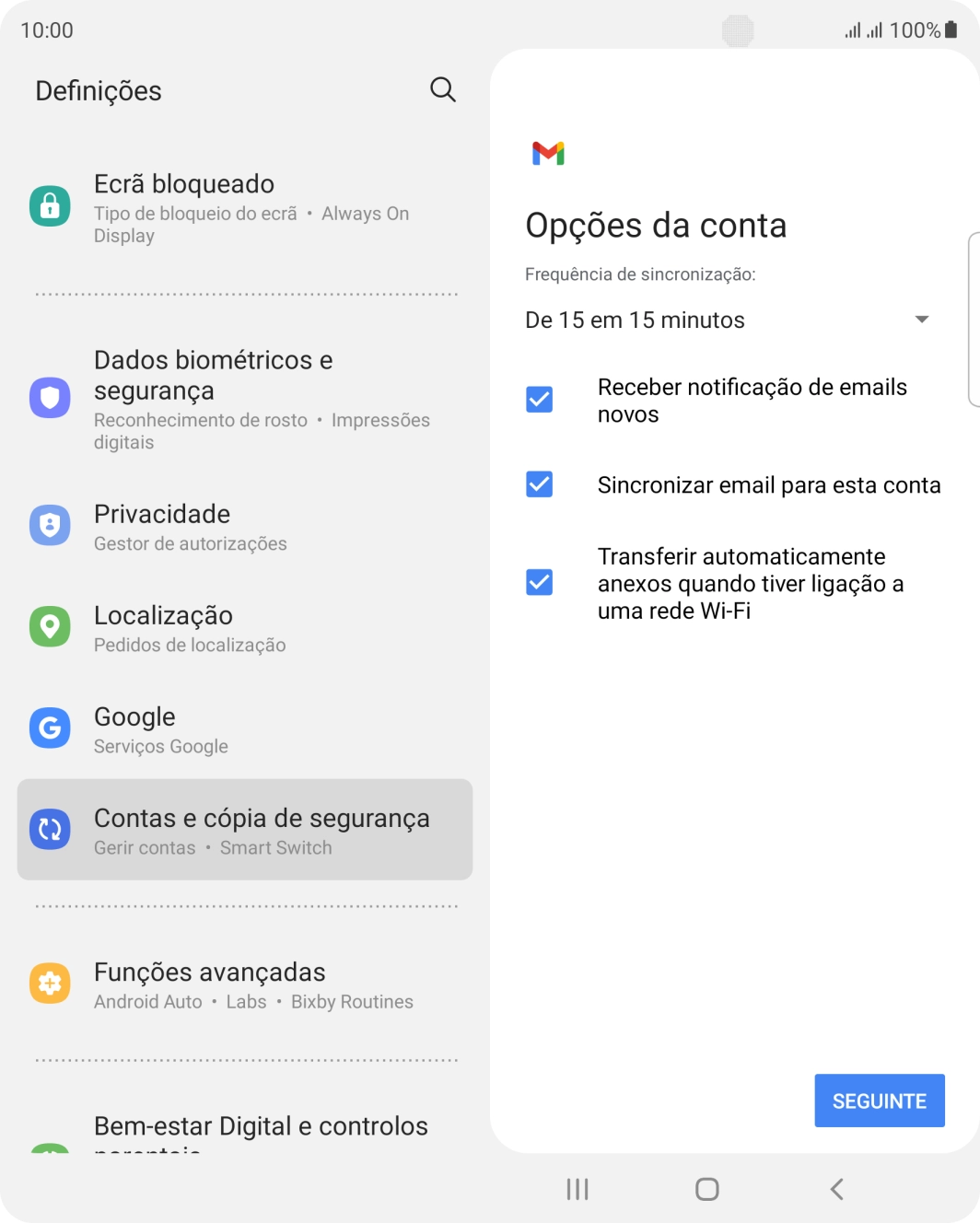Click the Gmail logo

tap(547, 153)
